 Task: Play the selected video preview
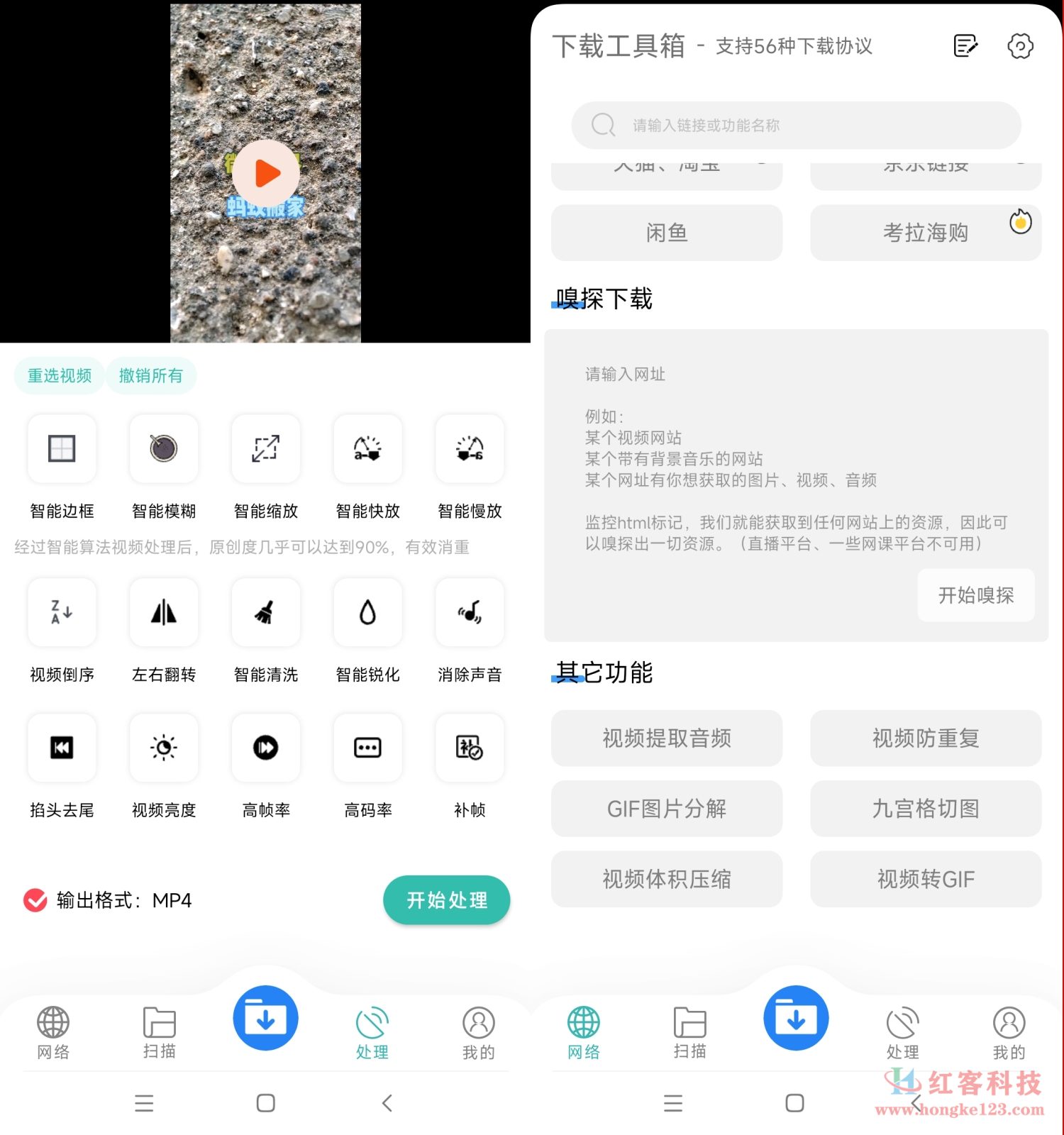[x=266, y=173]
